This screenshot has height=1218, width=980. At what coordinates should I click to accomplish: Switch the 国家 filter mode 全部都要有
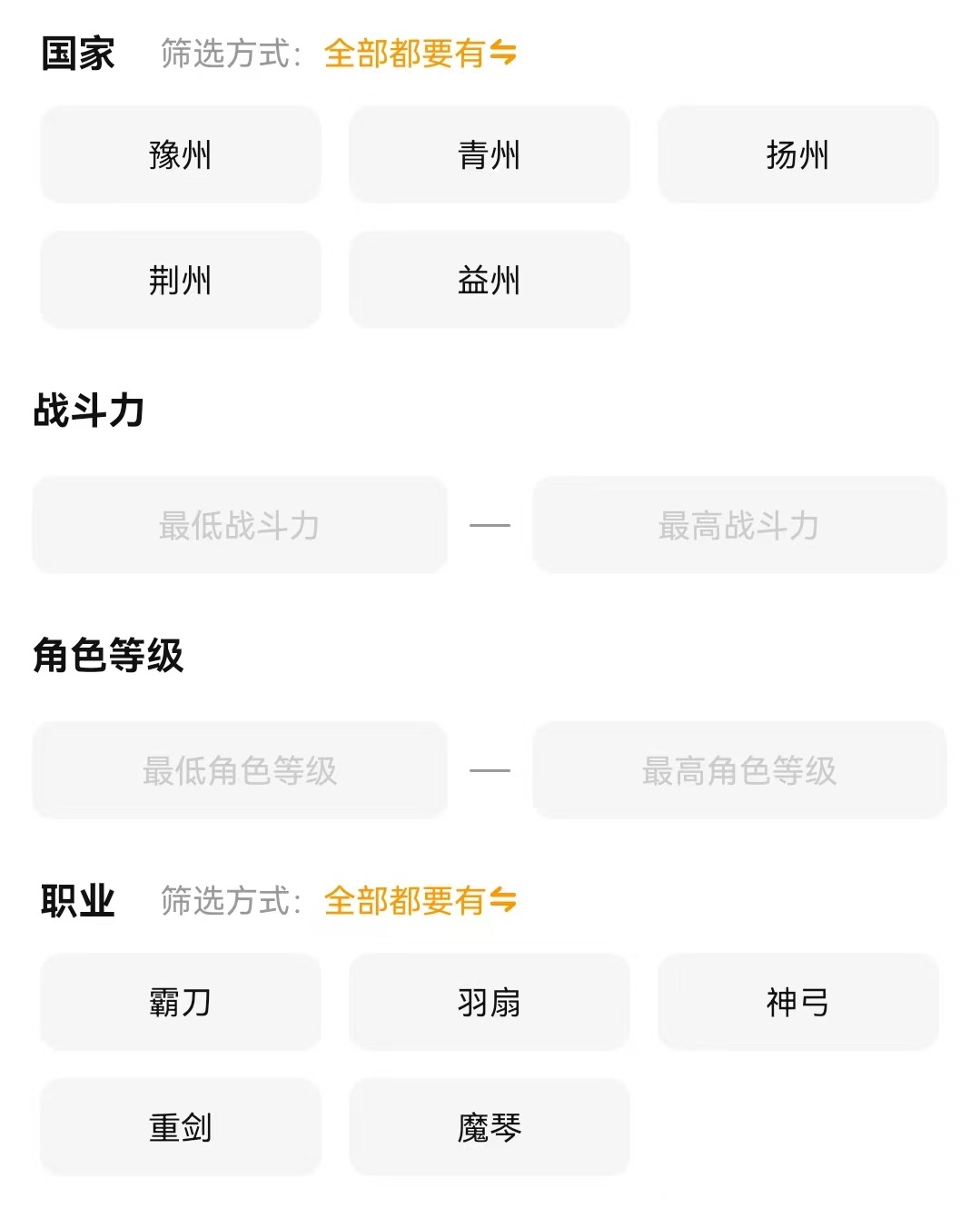[x=420, y=54]
